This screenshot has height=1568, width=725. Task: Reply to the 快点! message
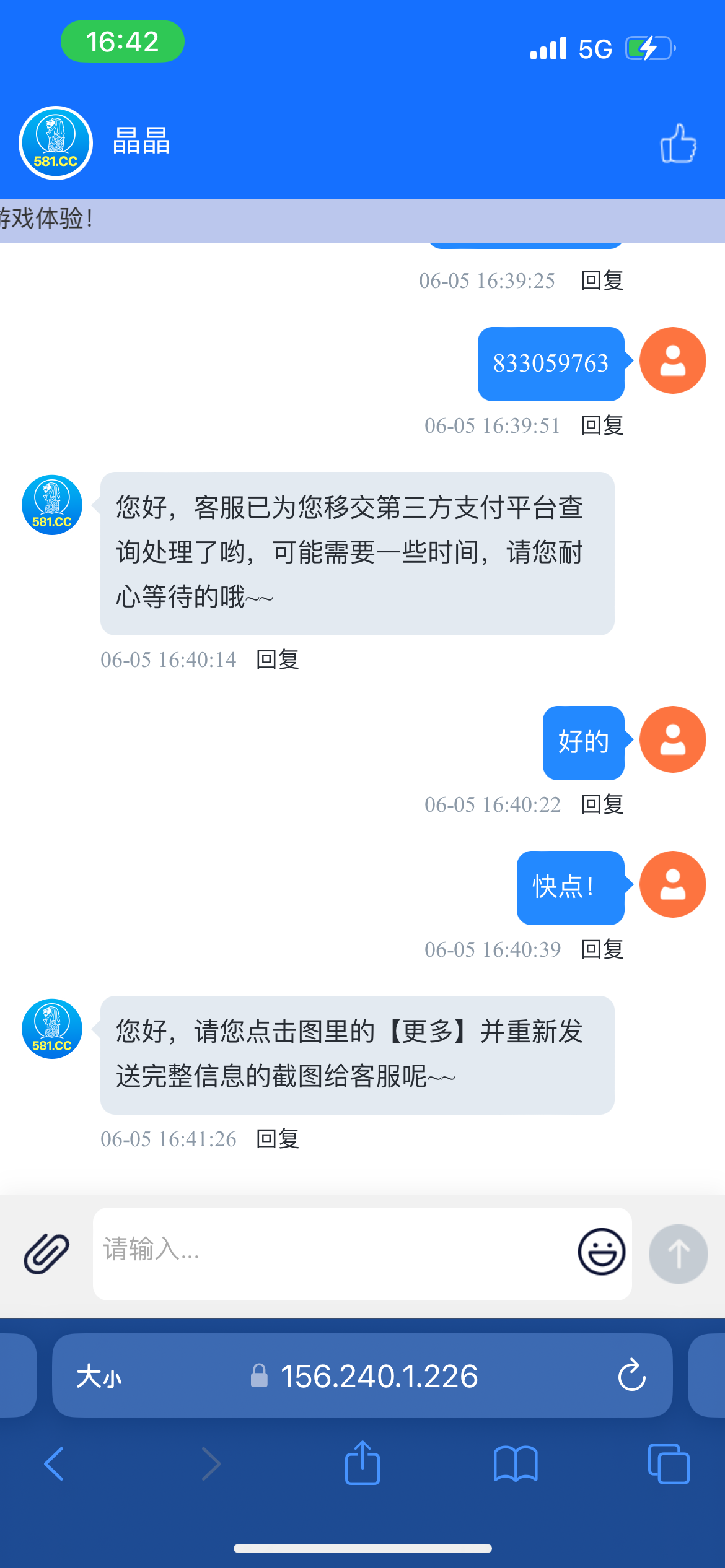coord(602,949)
